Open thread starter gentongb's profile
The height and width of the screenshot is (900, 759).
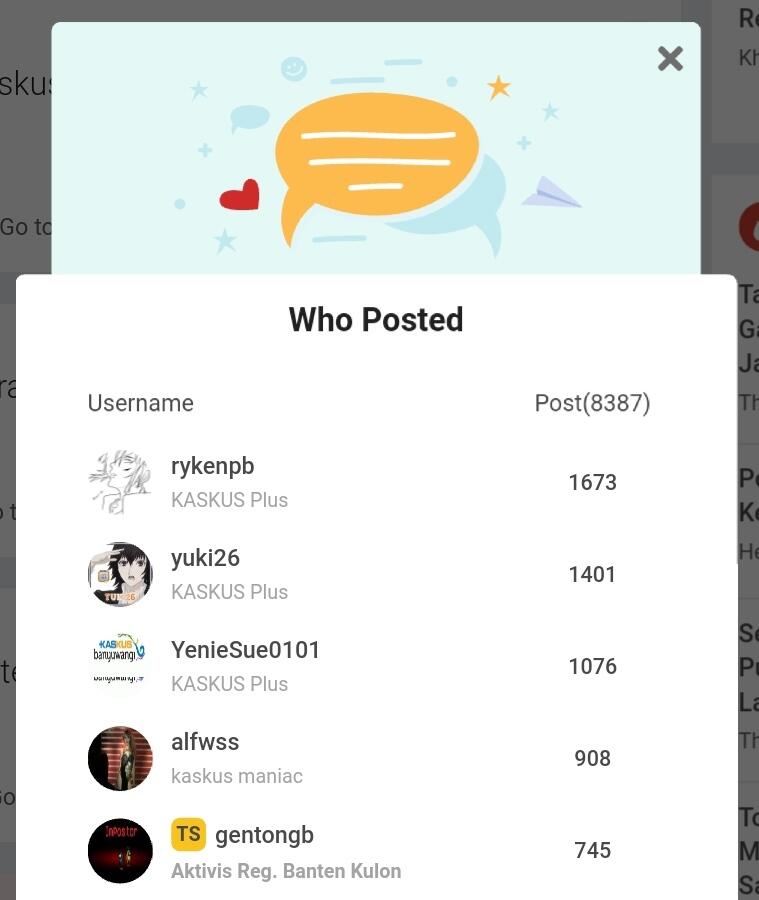[264, 835]
